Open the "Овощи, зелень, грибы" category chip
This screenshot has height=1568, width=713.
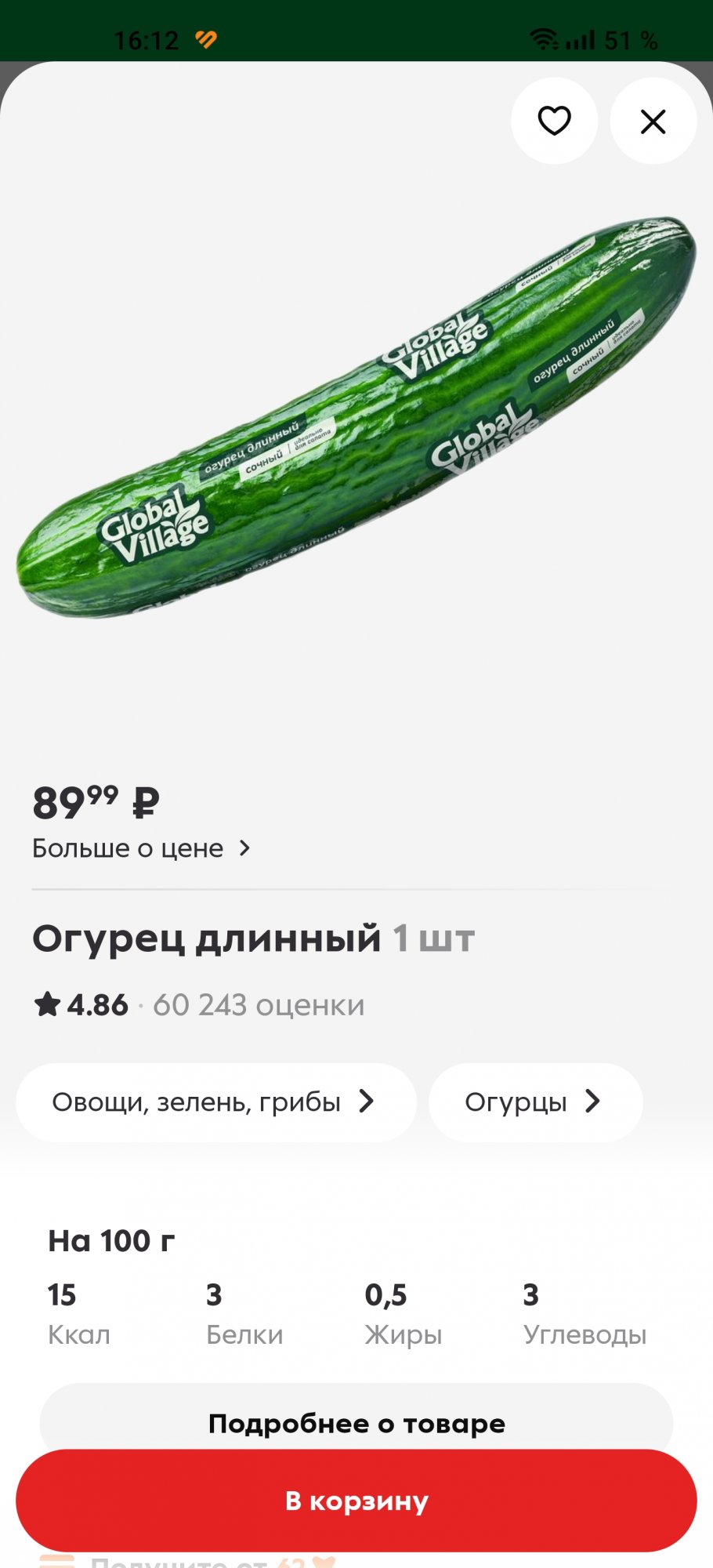pos(215,1102)
